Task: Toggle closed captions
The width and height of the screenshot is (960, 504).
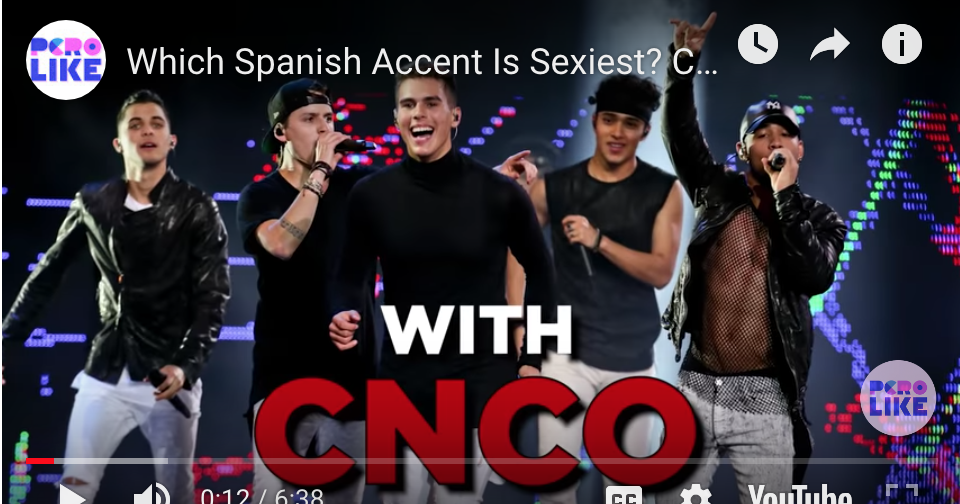Action: pyautogui.click(x=623, y=496)
